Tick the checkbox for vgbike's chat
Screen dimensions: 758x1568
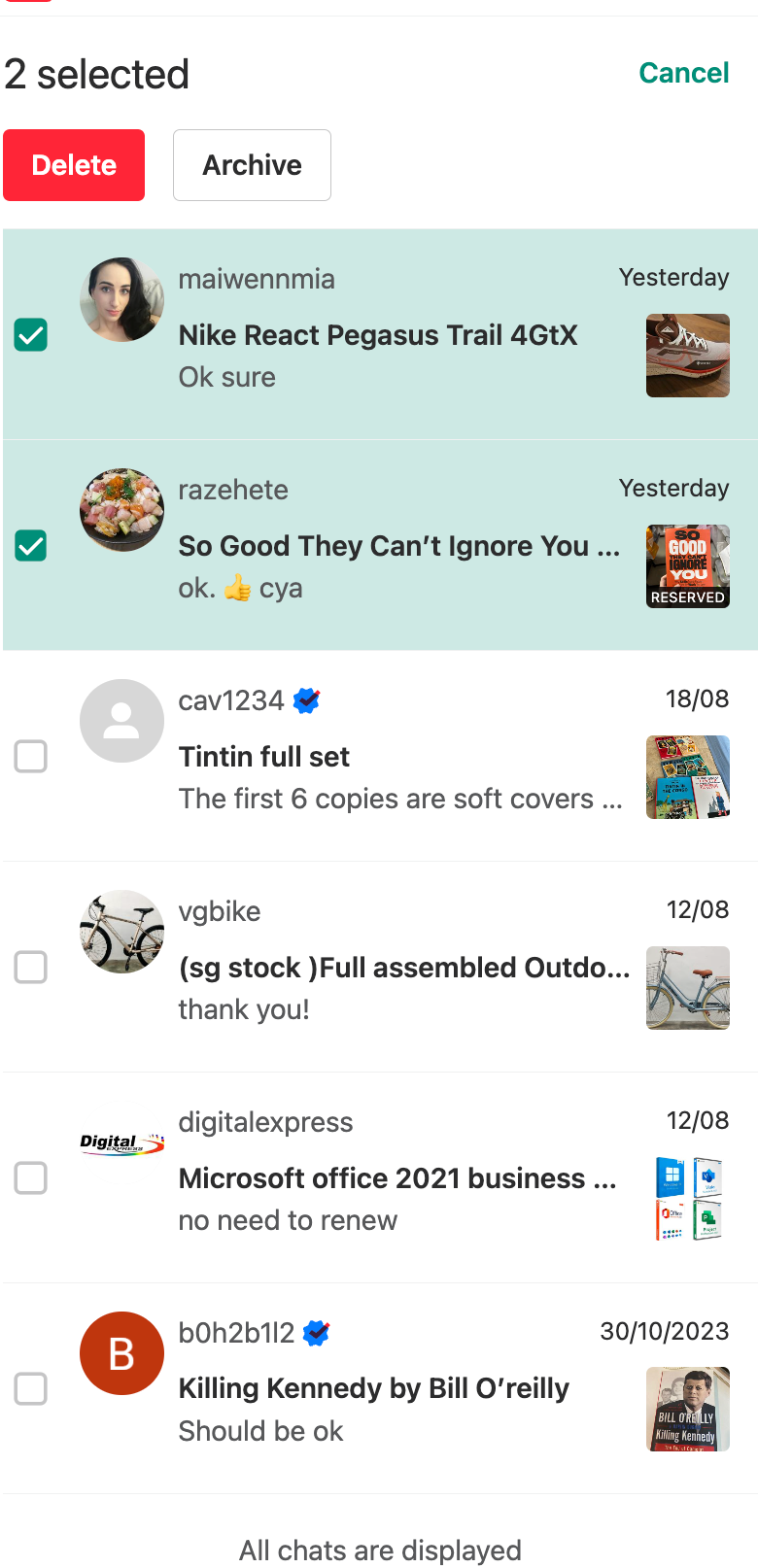pyautogui.click(x=31, y=968)
